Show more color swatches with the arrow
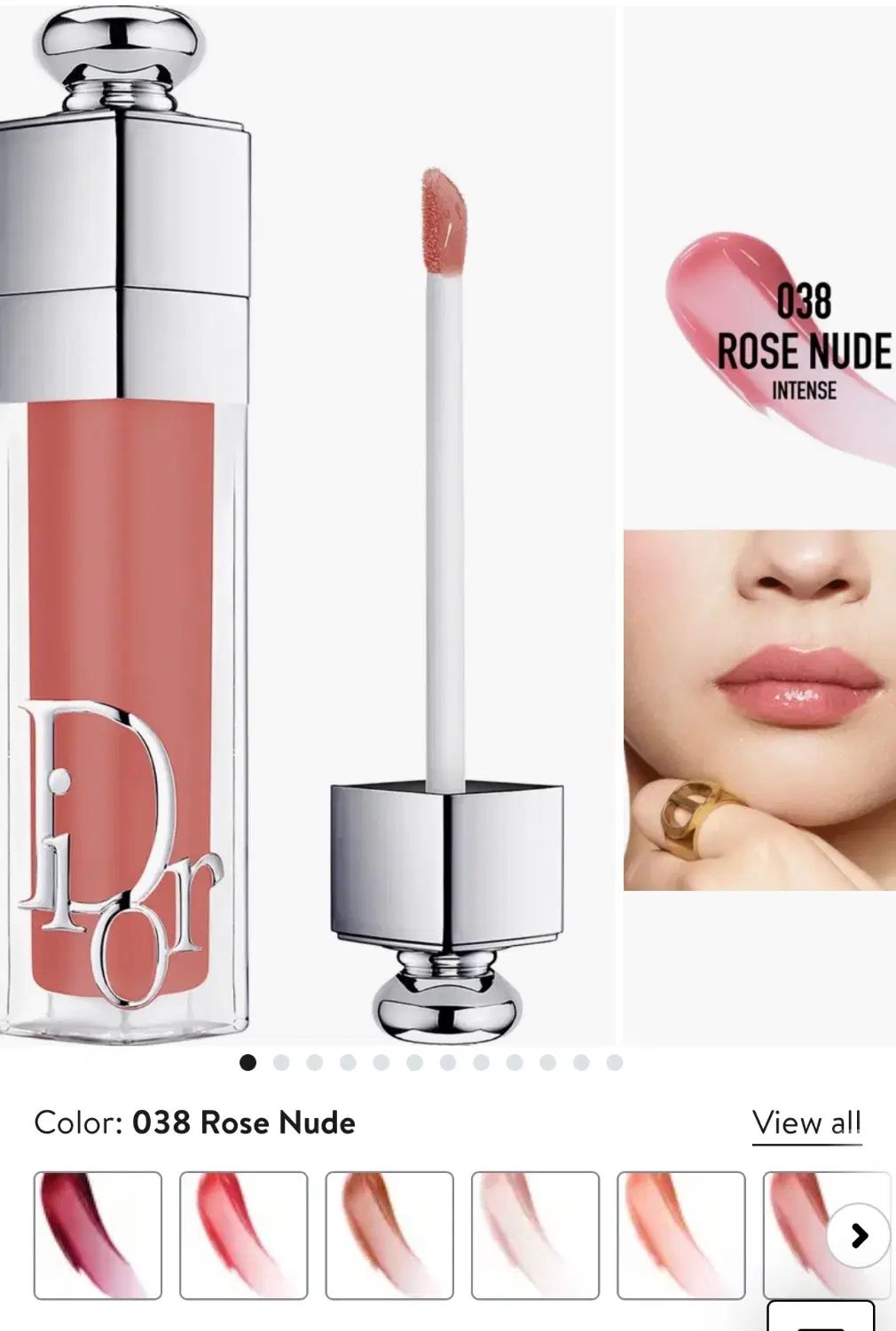Screen dimensions: 896x1331 click(858, 1235)
